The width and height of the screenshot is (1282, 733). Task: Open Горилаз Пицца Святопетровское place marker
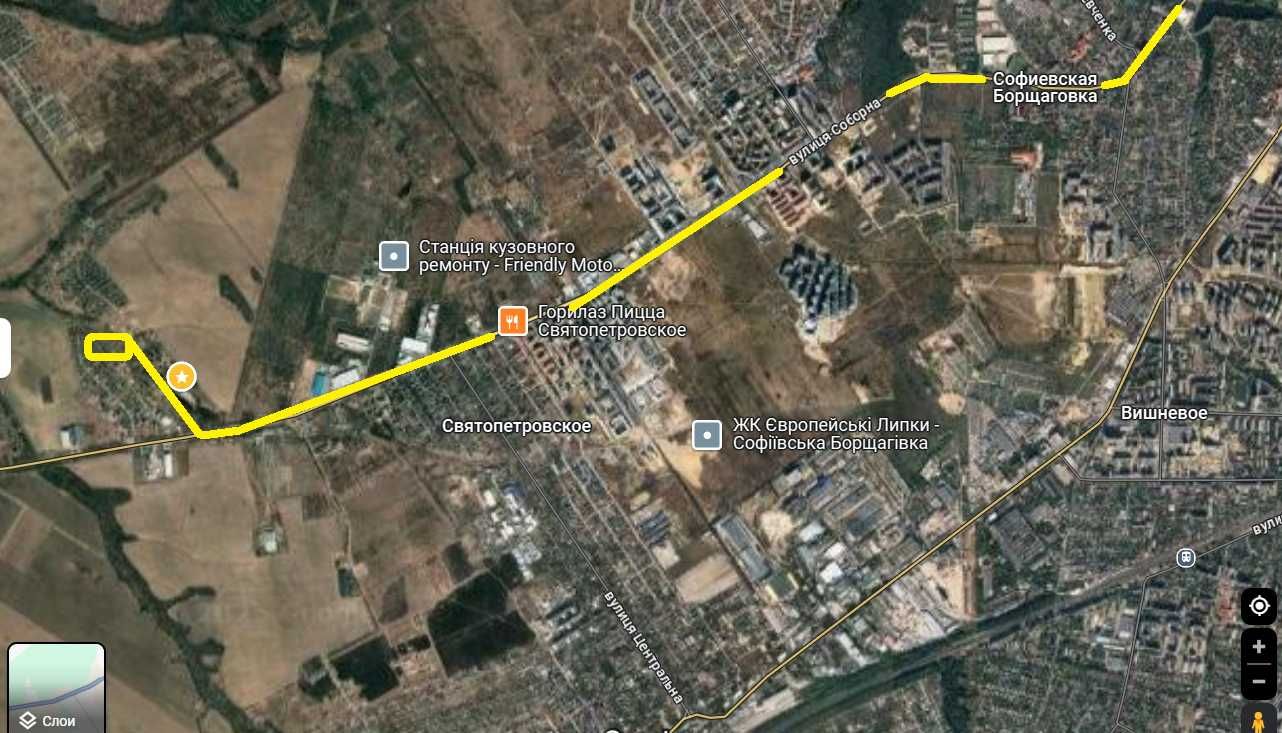click(513, 320)
